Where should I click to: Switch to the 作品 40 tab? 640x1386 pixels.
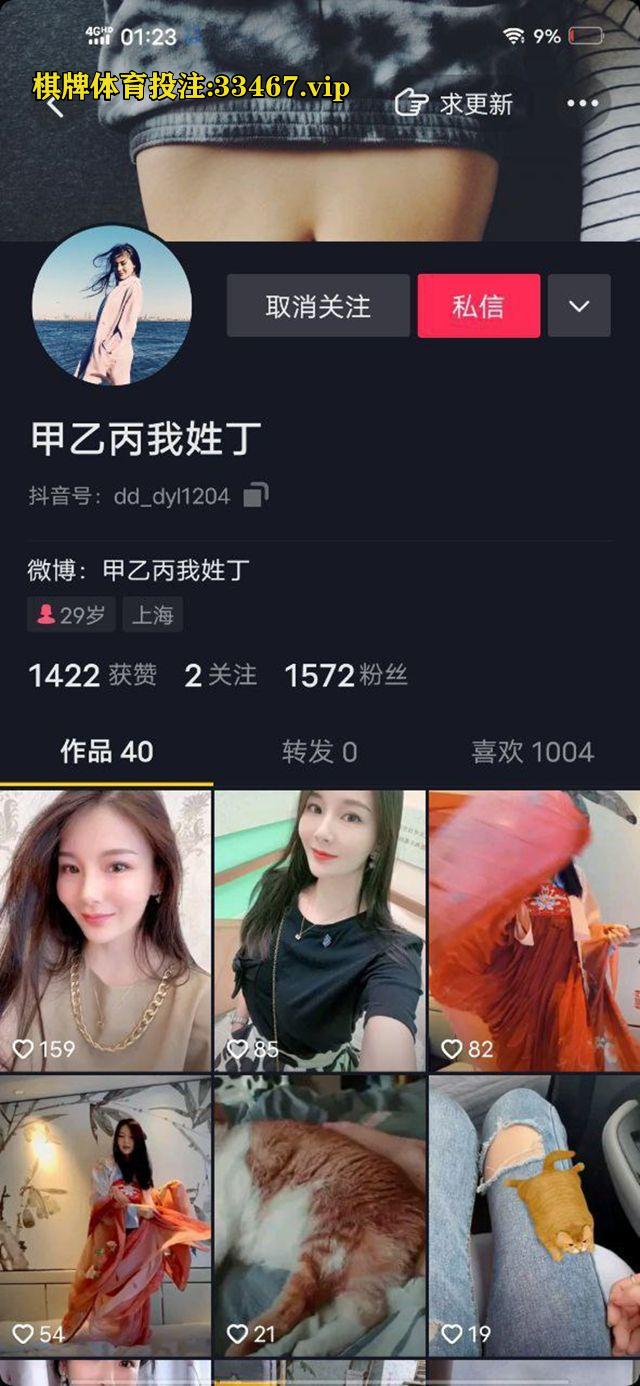click(106, 752)
